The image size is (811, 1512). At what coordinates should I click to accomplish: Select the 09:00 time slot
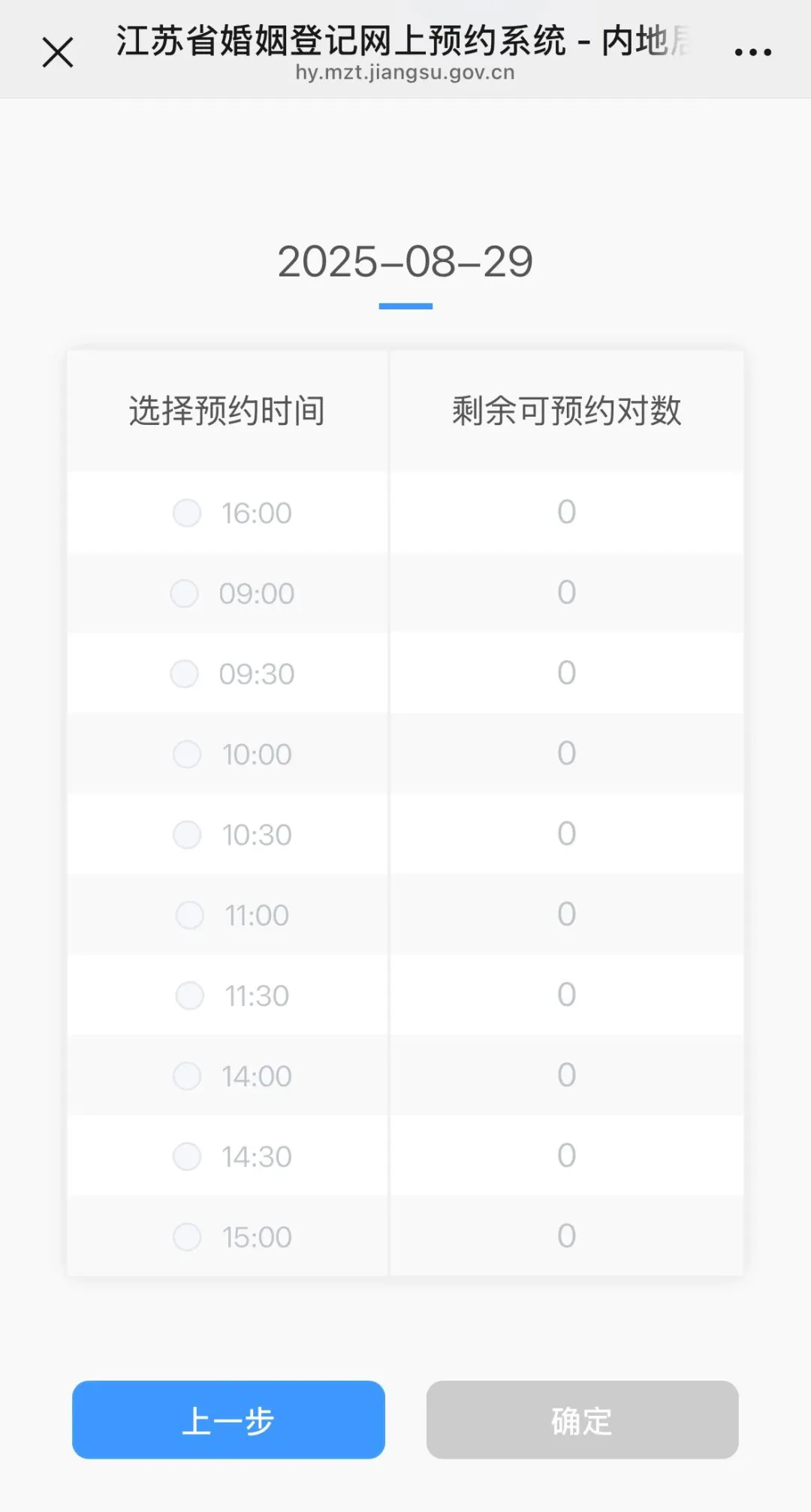click(x=185, y=594)
